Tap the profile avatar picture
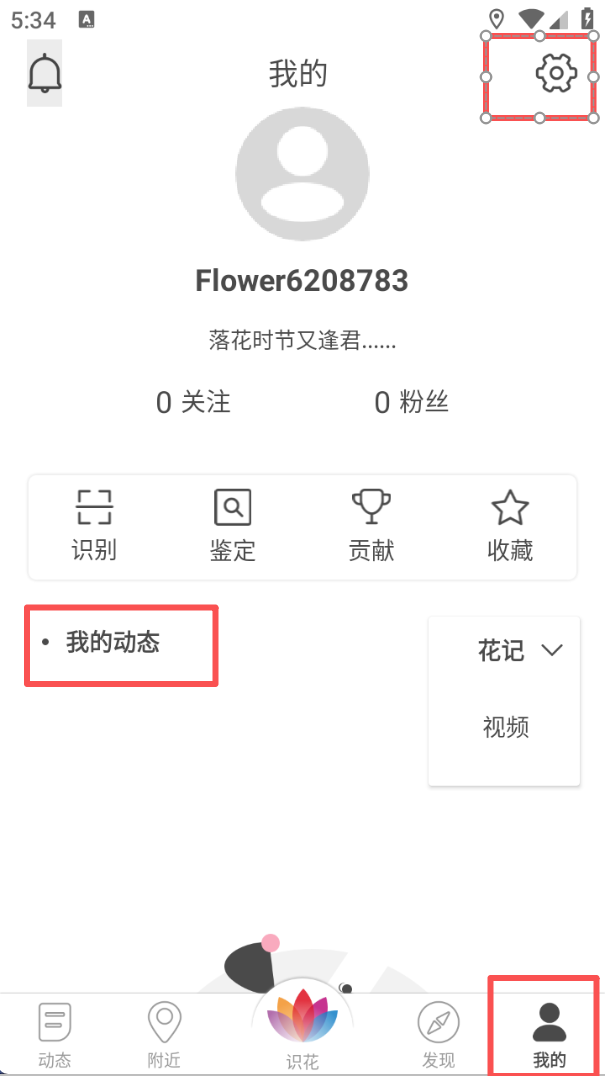The height and width of the screenshot is (1076, 605). (302, 173)
